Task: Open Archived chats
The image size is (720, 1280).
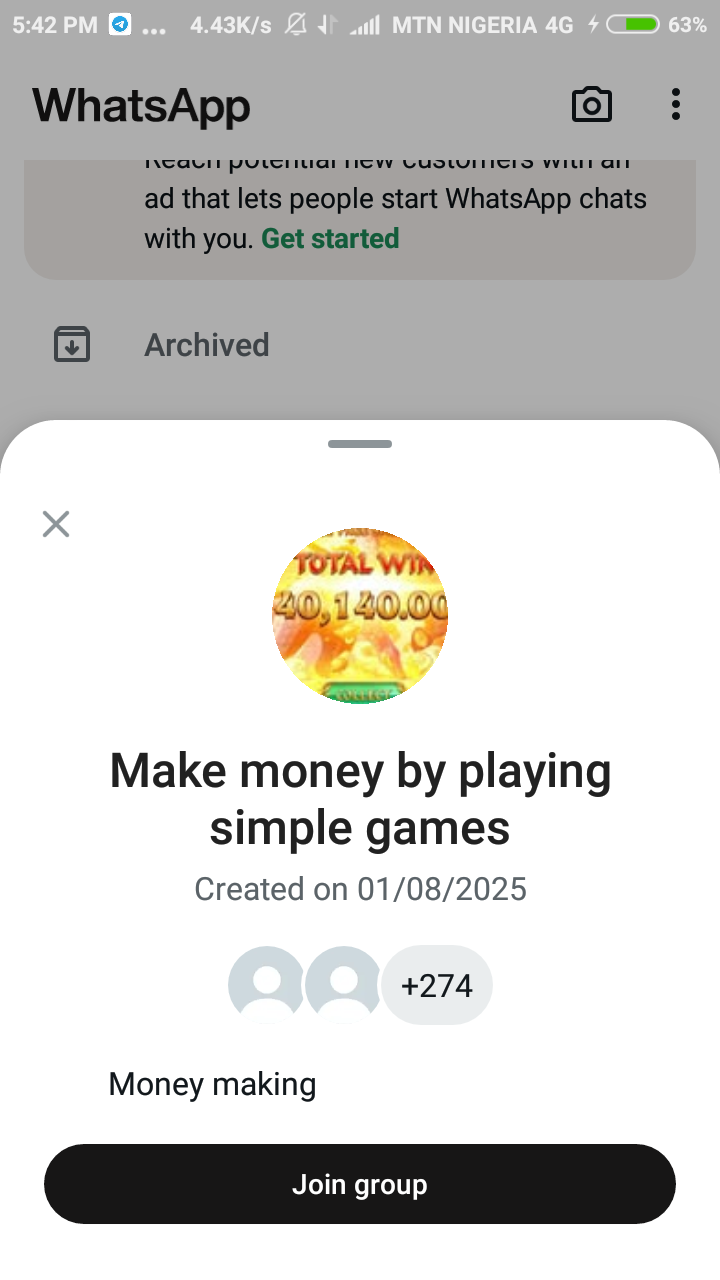Action: pos(206,345)
